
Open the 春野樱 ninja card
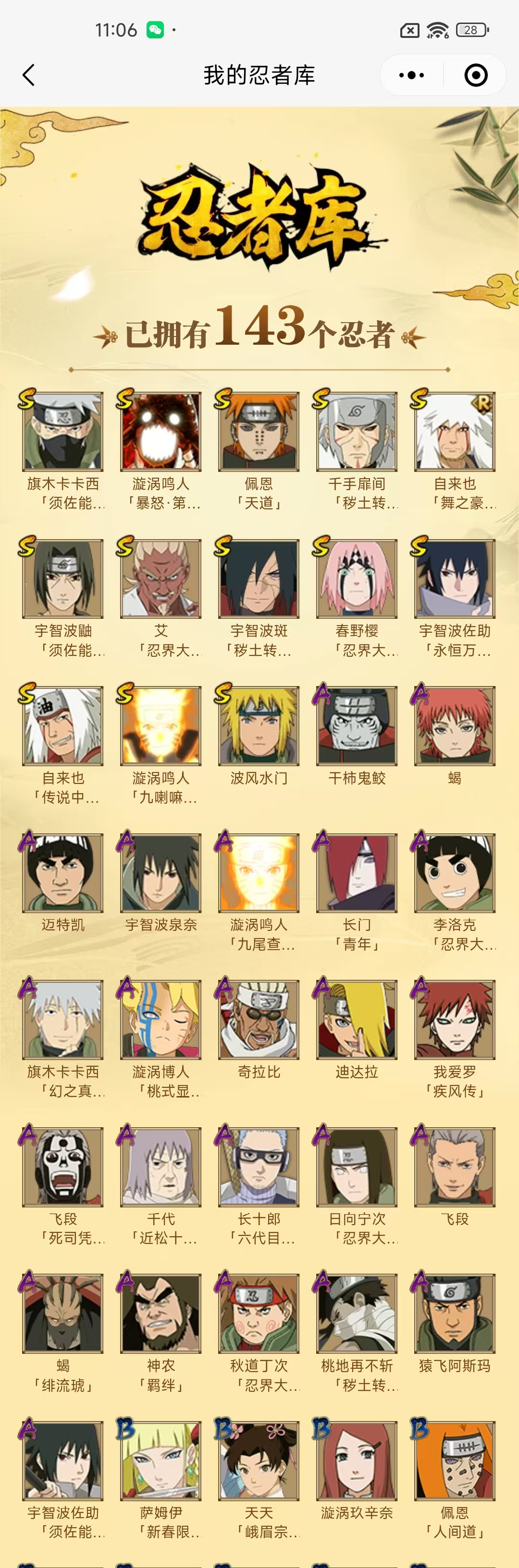[x=357, y=579]
